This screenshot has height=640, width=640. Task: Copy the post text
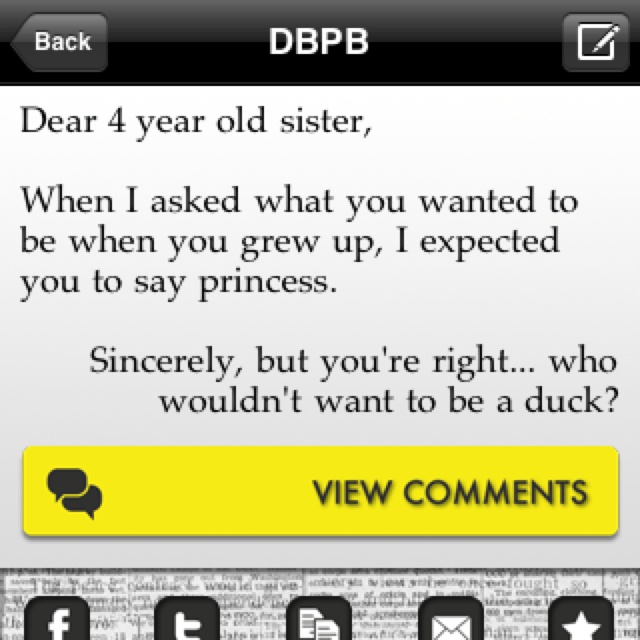(x=319, y=620)
